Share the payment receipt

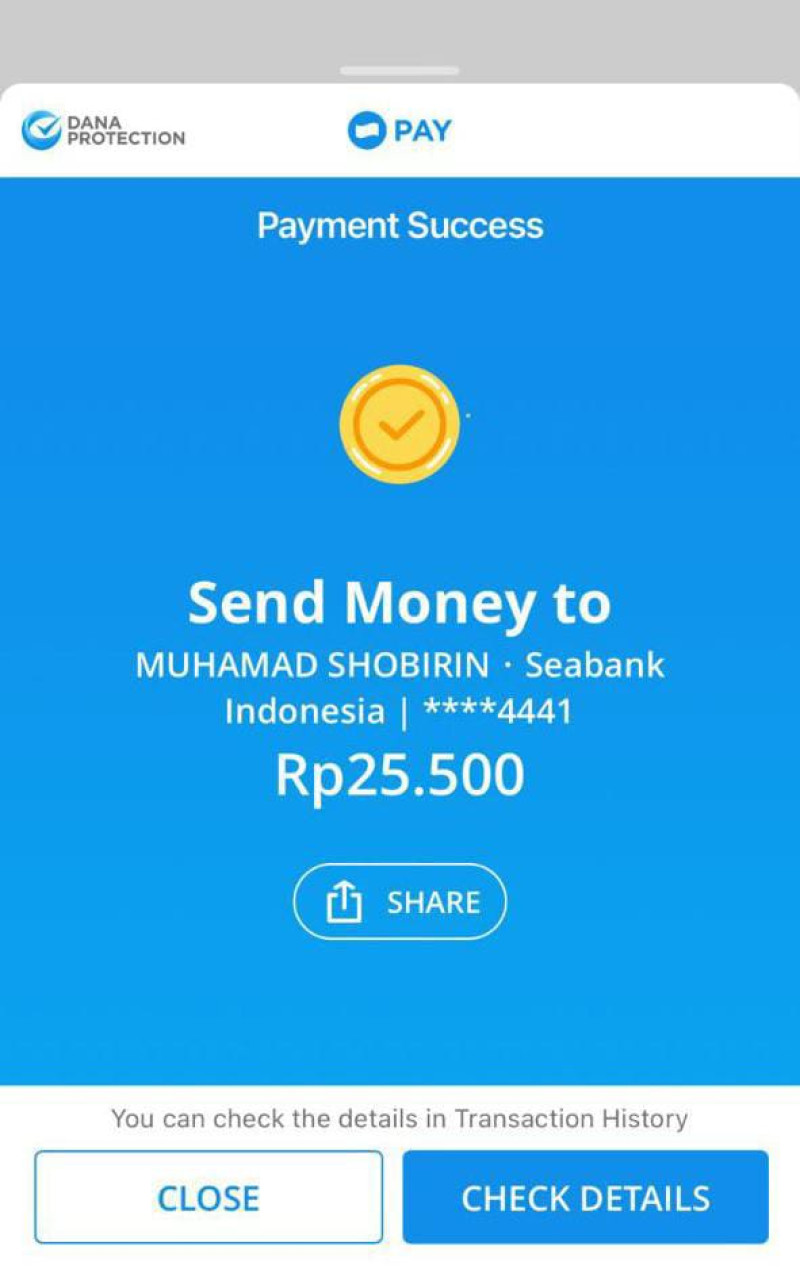pos(400,902)
